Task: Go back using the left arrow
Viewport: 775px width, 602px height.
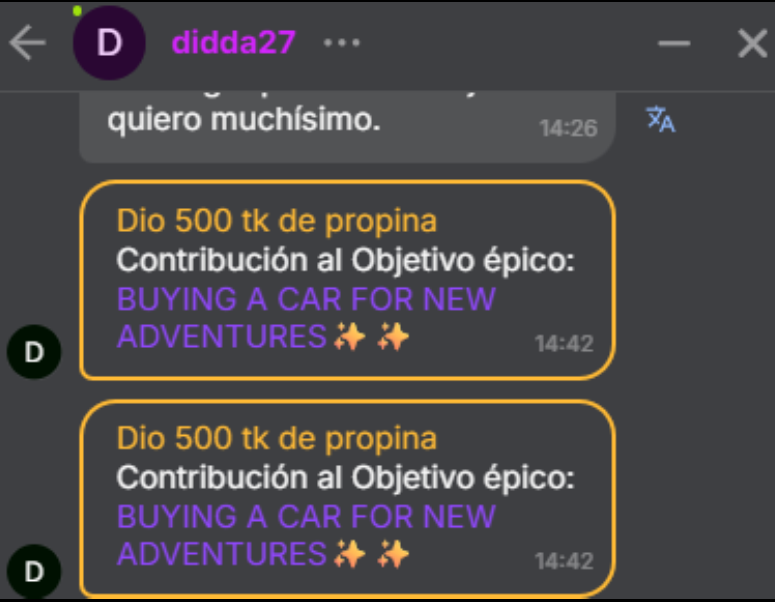Action: pyautogui.click(x=27, y=43)
